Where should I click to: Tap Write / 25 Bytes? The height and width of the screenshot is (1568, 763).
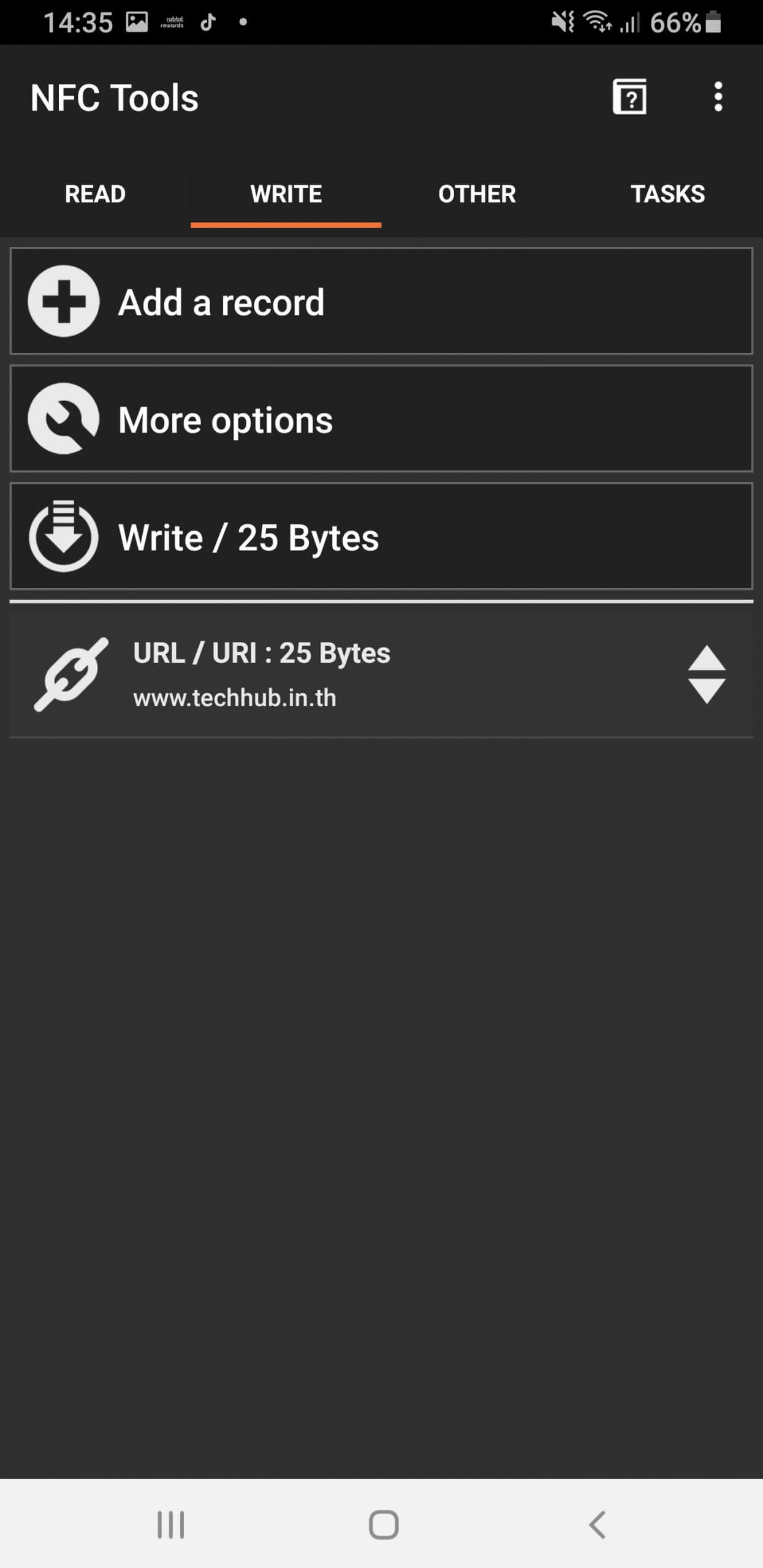click(381, 536)
